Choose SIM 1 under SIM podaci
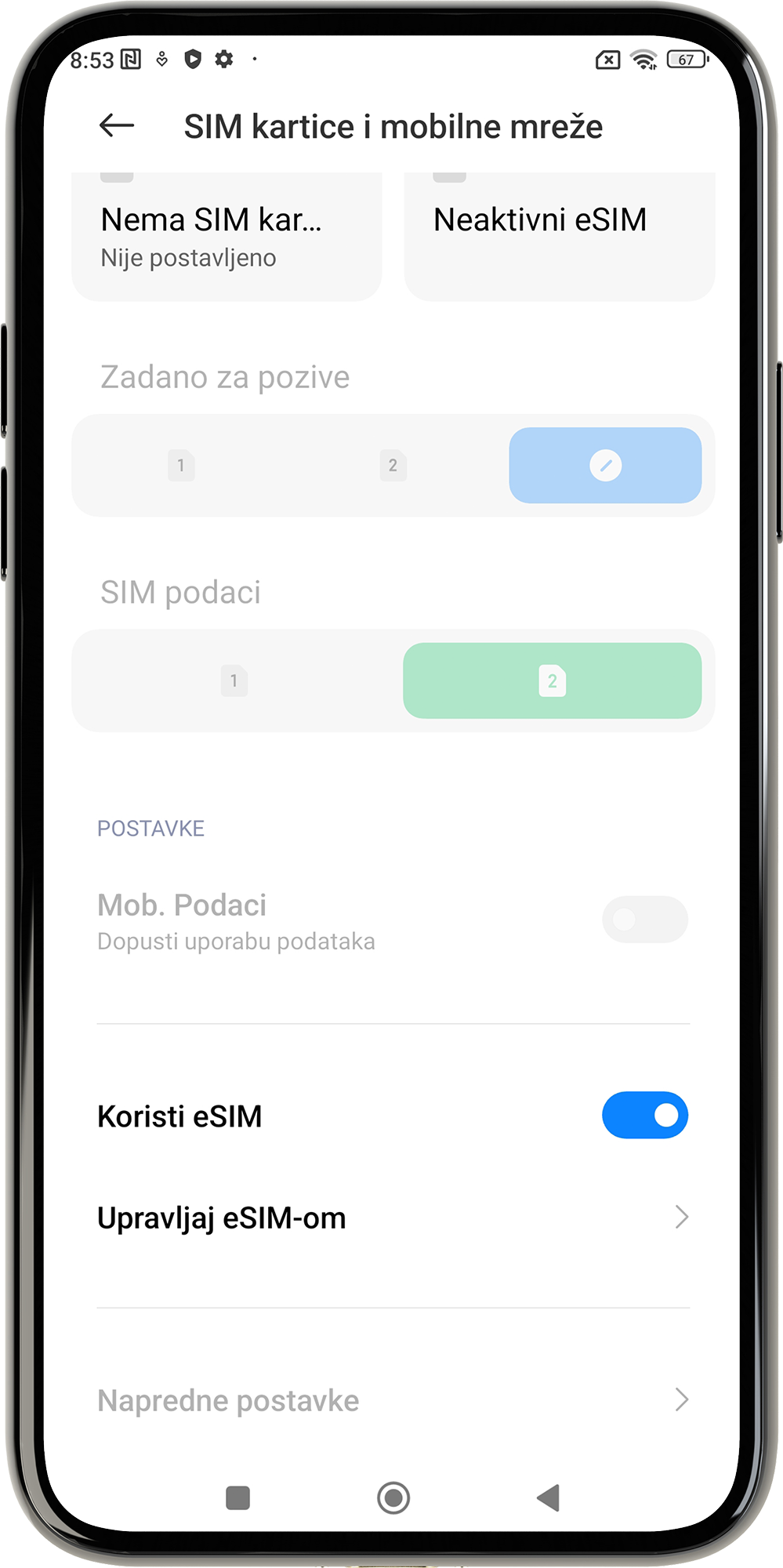This screenshot has width=783, height=1568. [x=234, y=681]
